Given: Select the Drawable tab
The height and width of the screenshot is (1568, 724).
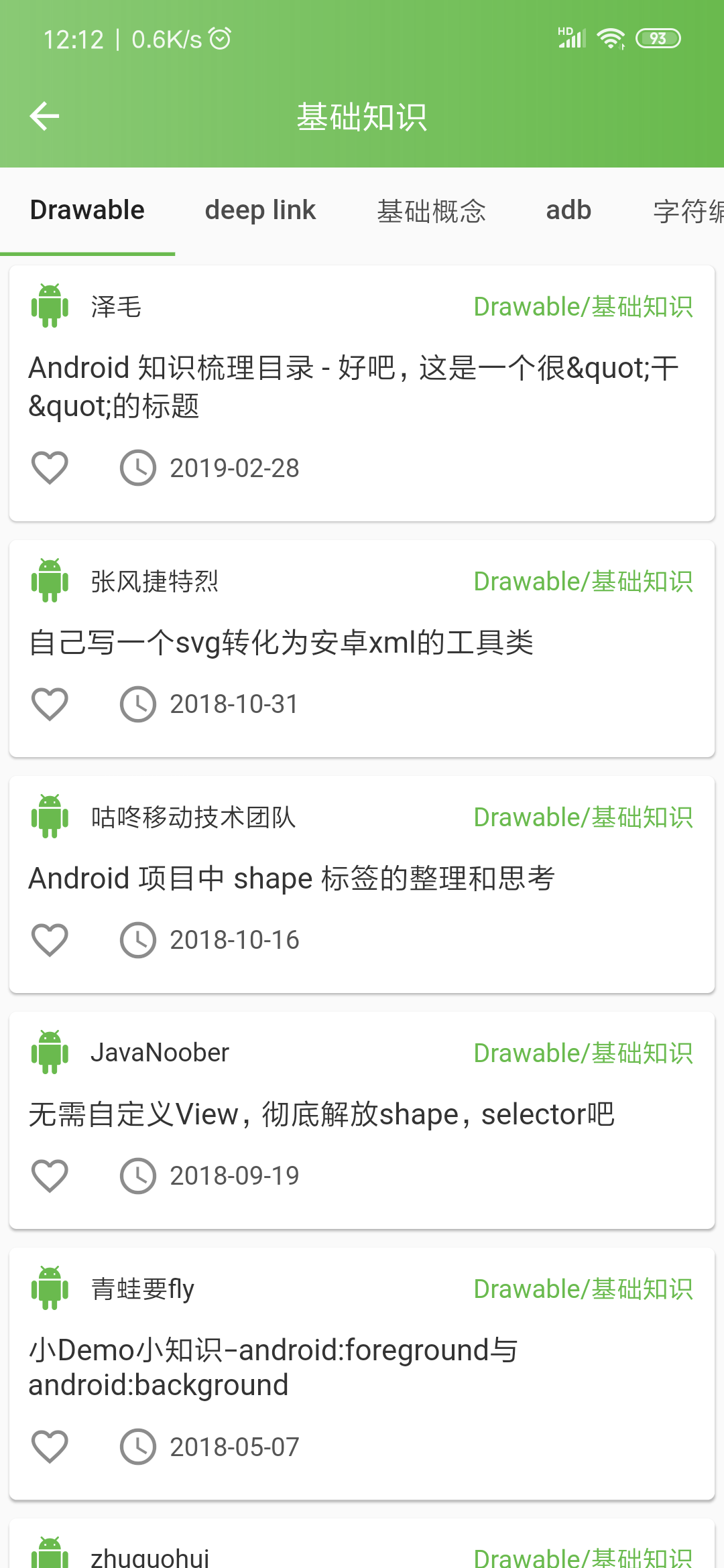Looking at the screenshot, I should [87, 210].
